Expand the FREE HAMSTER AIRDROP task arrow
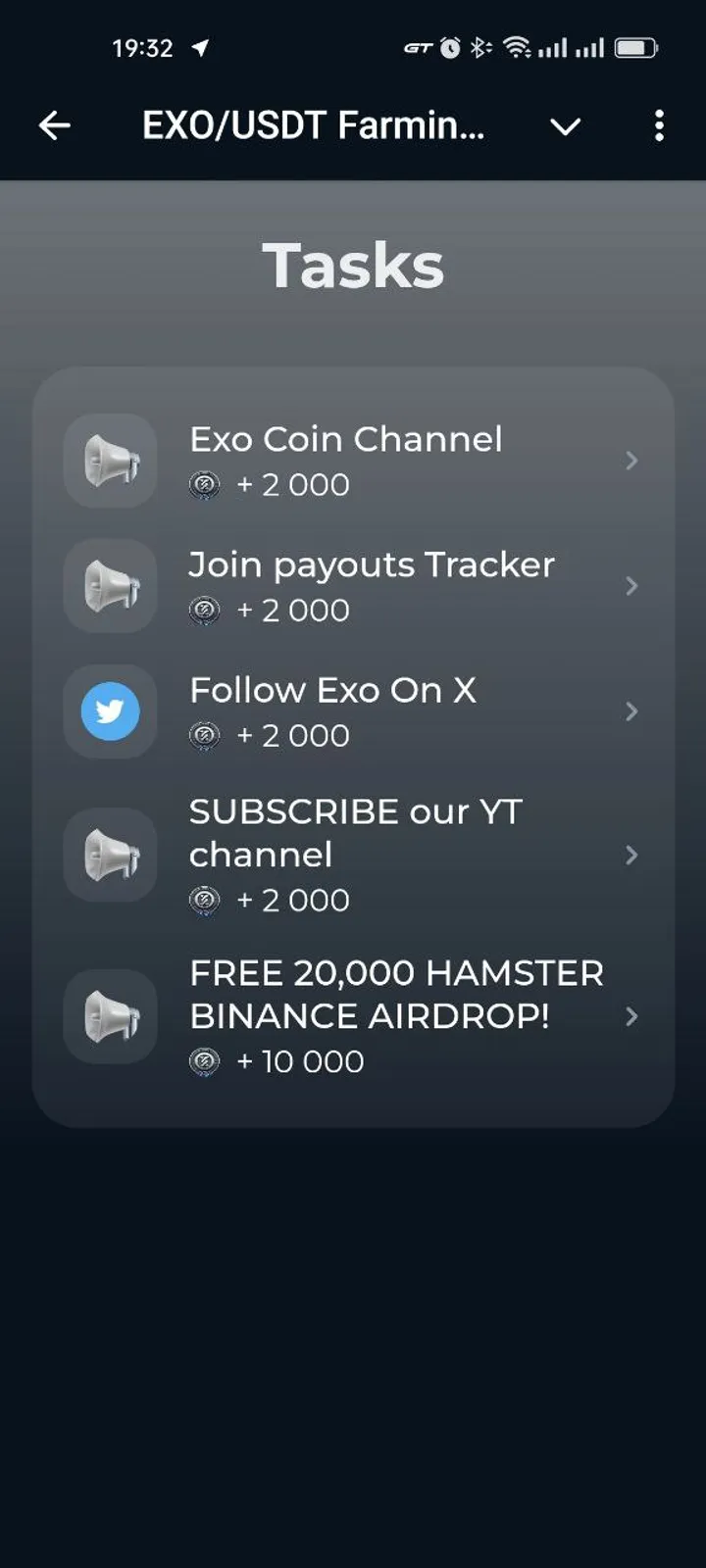Viewport: 706px width, 1568px height. coord(632,1016)
